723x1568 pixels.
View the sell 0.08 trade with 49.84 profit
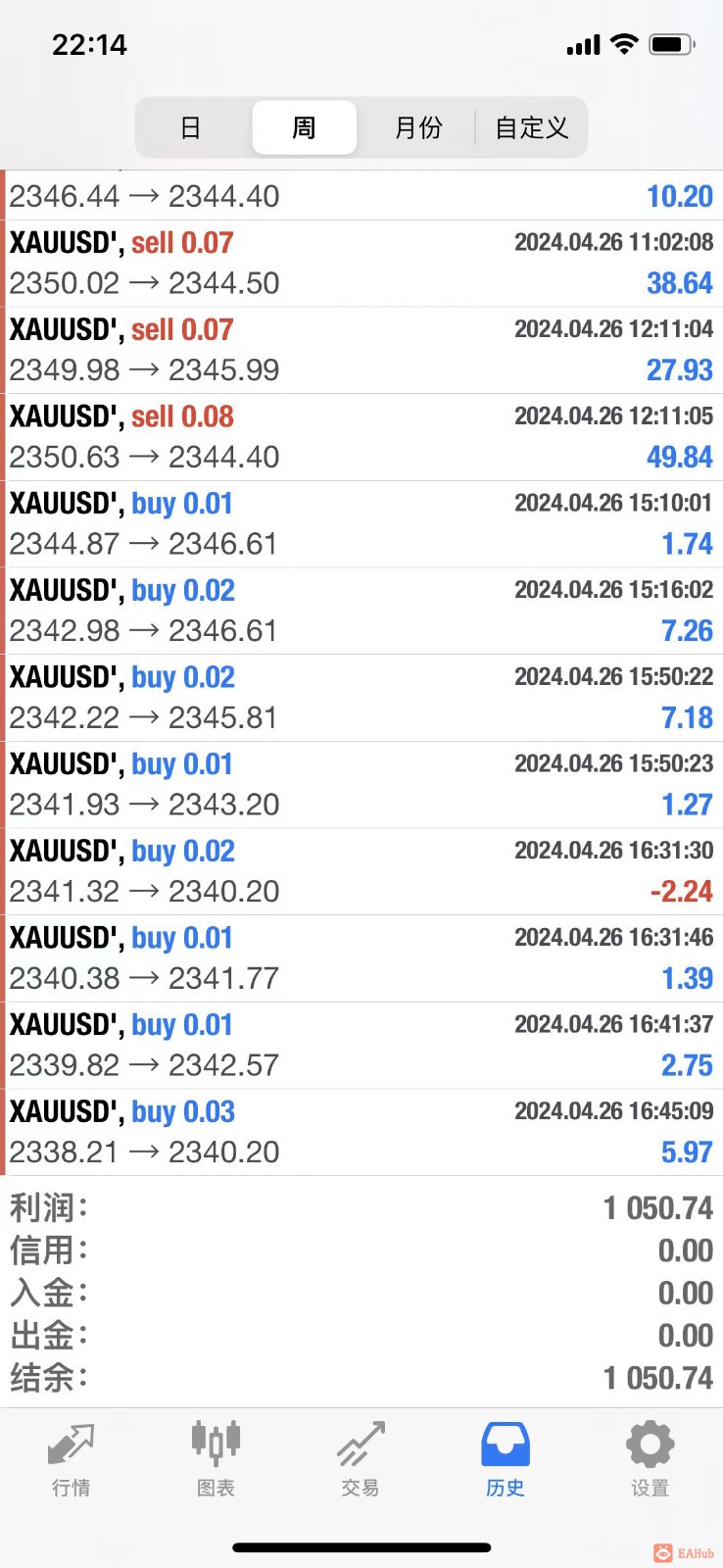coord(361,437)
